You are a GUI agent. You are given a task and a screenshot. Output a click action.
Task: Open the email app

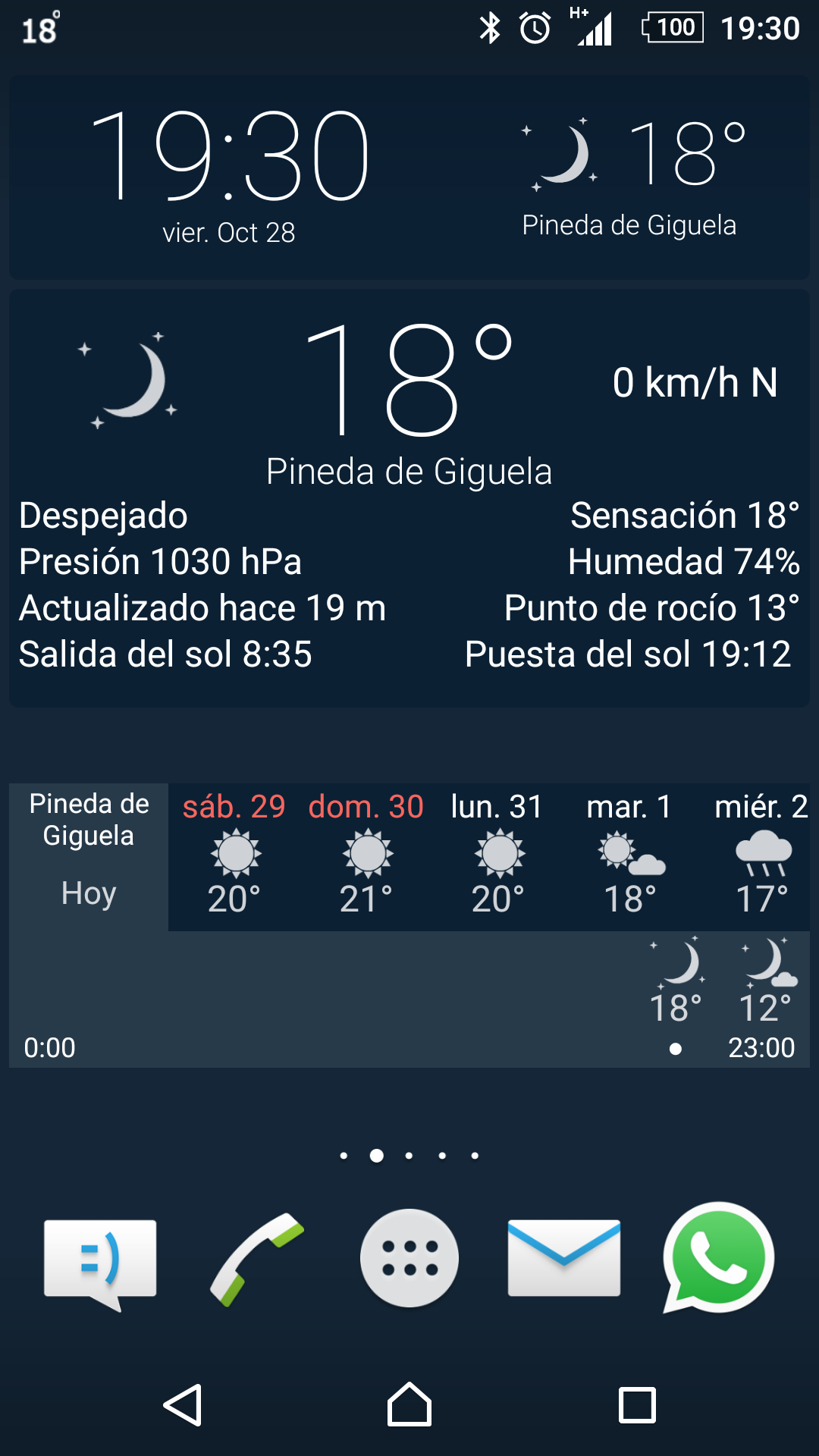(x=563, y=1259)
